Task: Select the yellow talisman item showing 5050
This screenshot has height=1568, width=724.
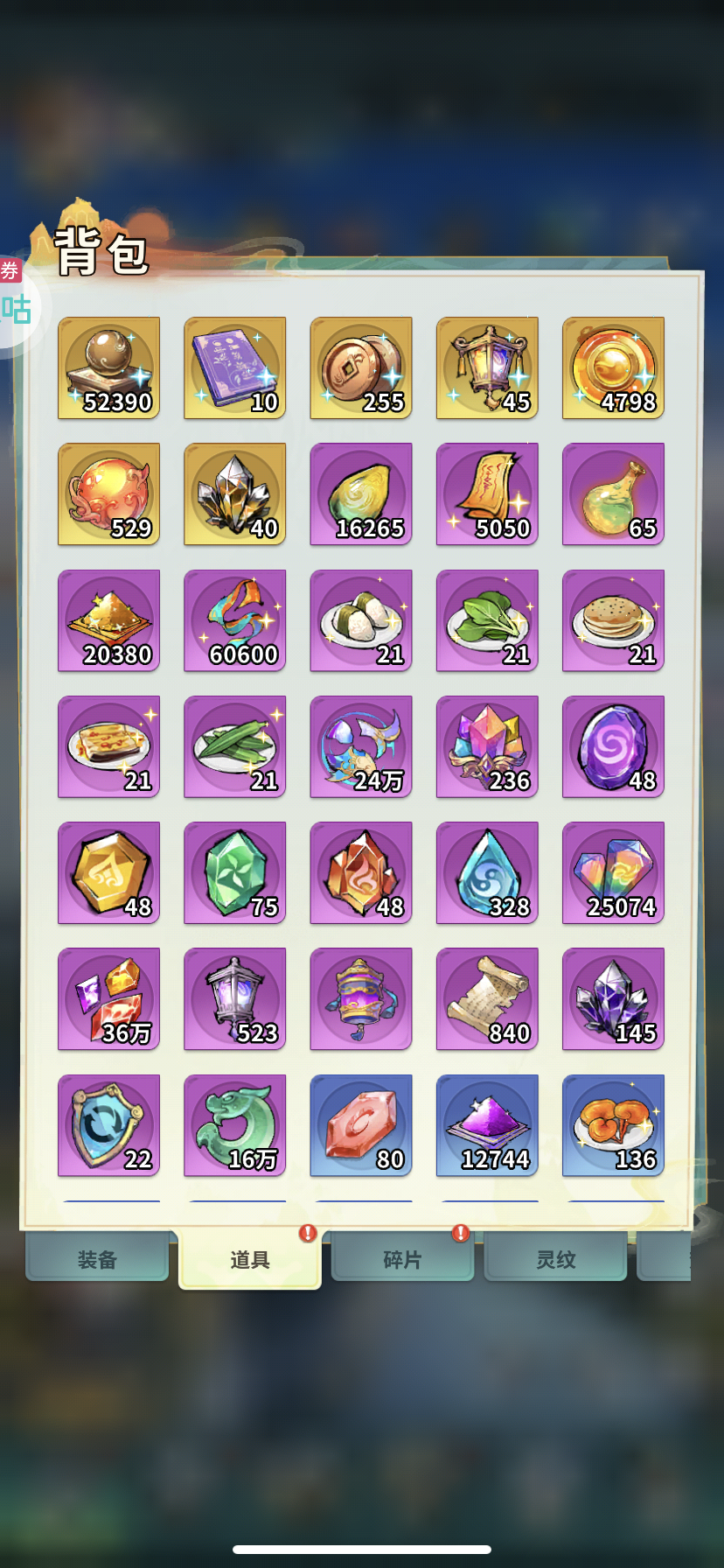Action: point(487,493)
